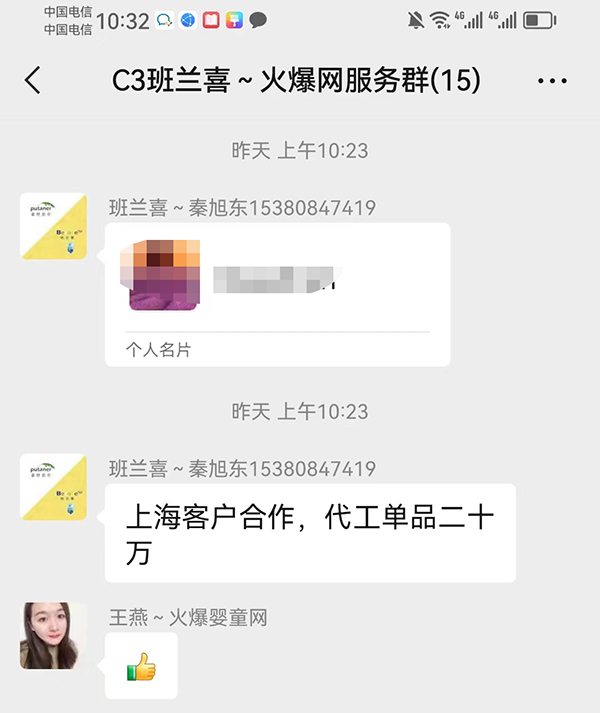Tap 秦旭东's avatar beside 上海客户合作 message

(53, 487)
